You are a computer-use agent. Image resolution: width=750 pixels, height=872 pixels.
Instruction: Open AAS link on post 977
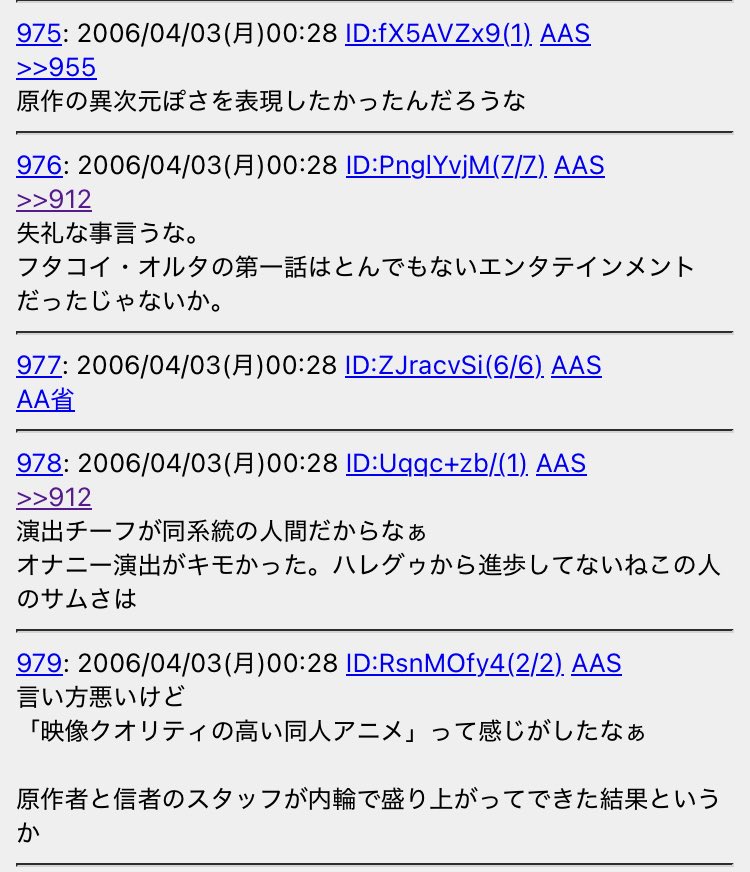(576, 366)
